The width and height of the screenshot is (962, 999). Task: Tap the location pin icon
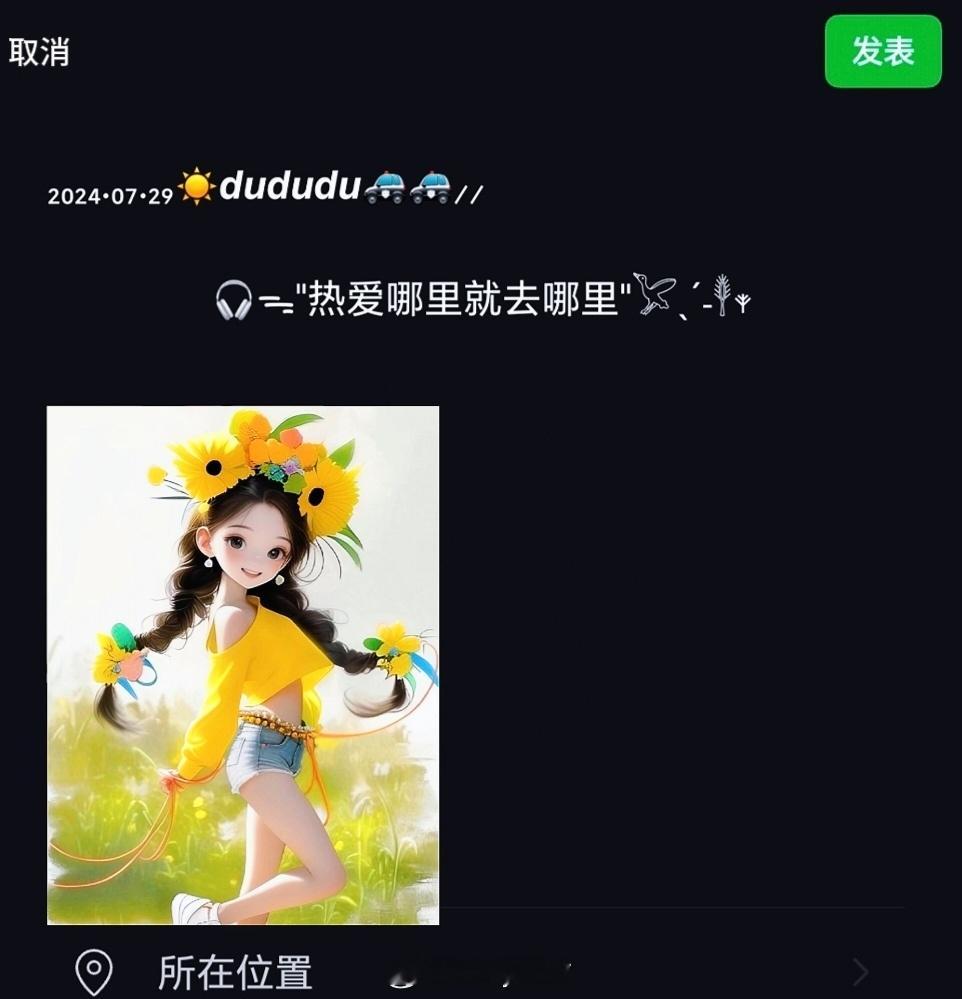tap(95, 969)
